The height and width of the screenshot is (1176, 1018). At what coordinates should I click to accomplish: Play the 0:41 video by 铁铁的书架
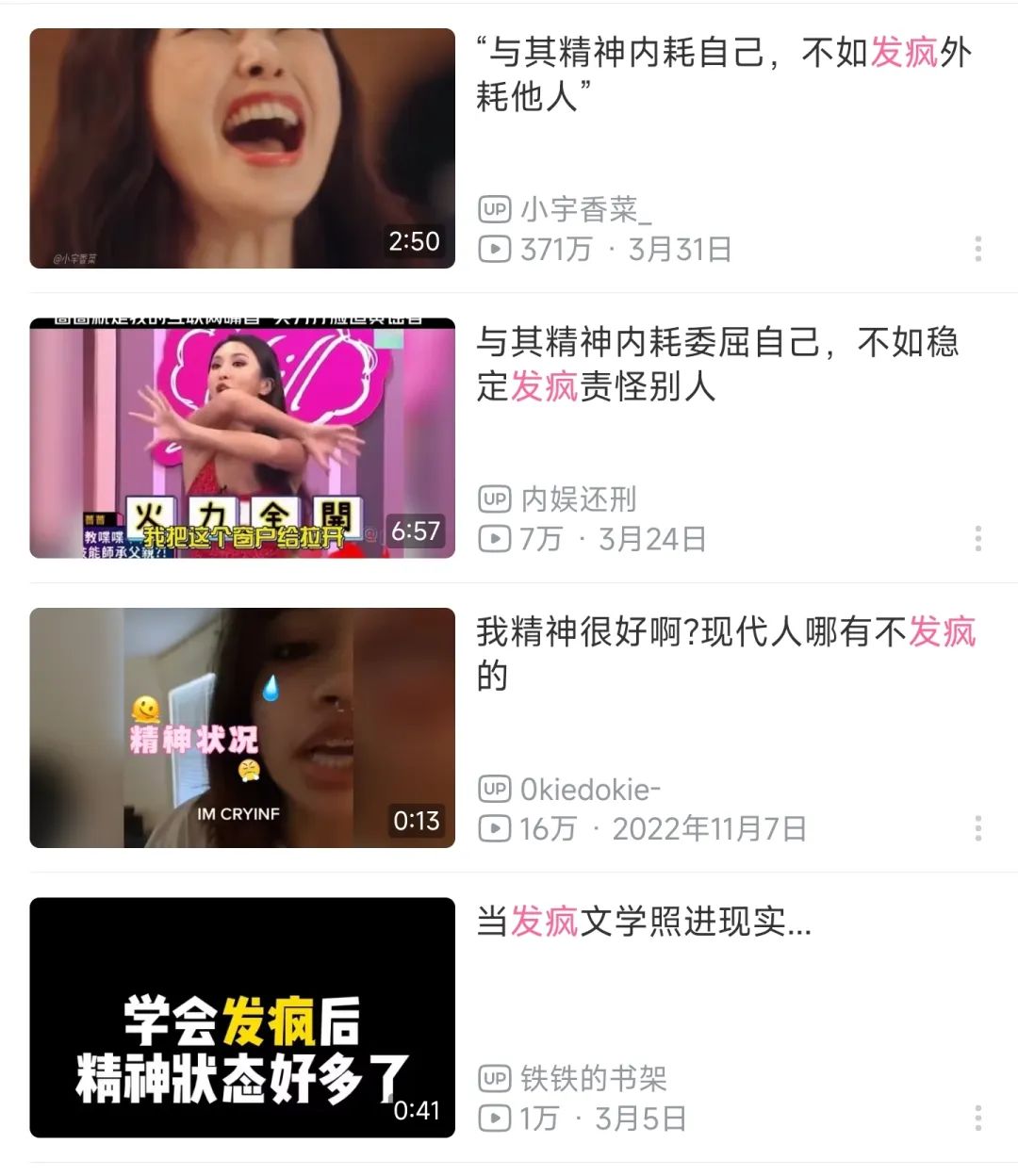242,1018
